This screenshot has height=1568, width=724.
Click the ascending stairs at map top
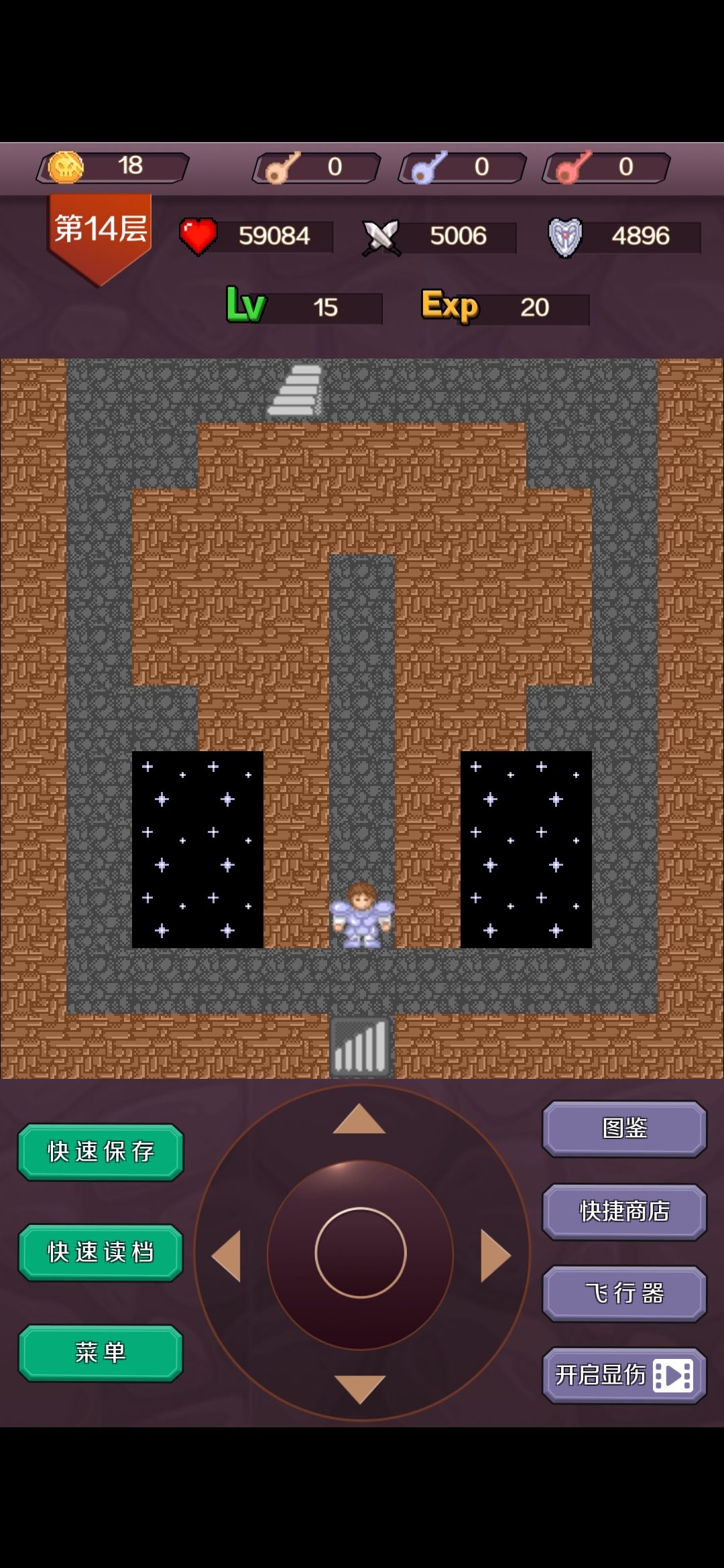tap(296, 389)
